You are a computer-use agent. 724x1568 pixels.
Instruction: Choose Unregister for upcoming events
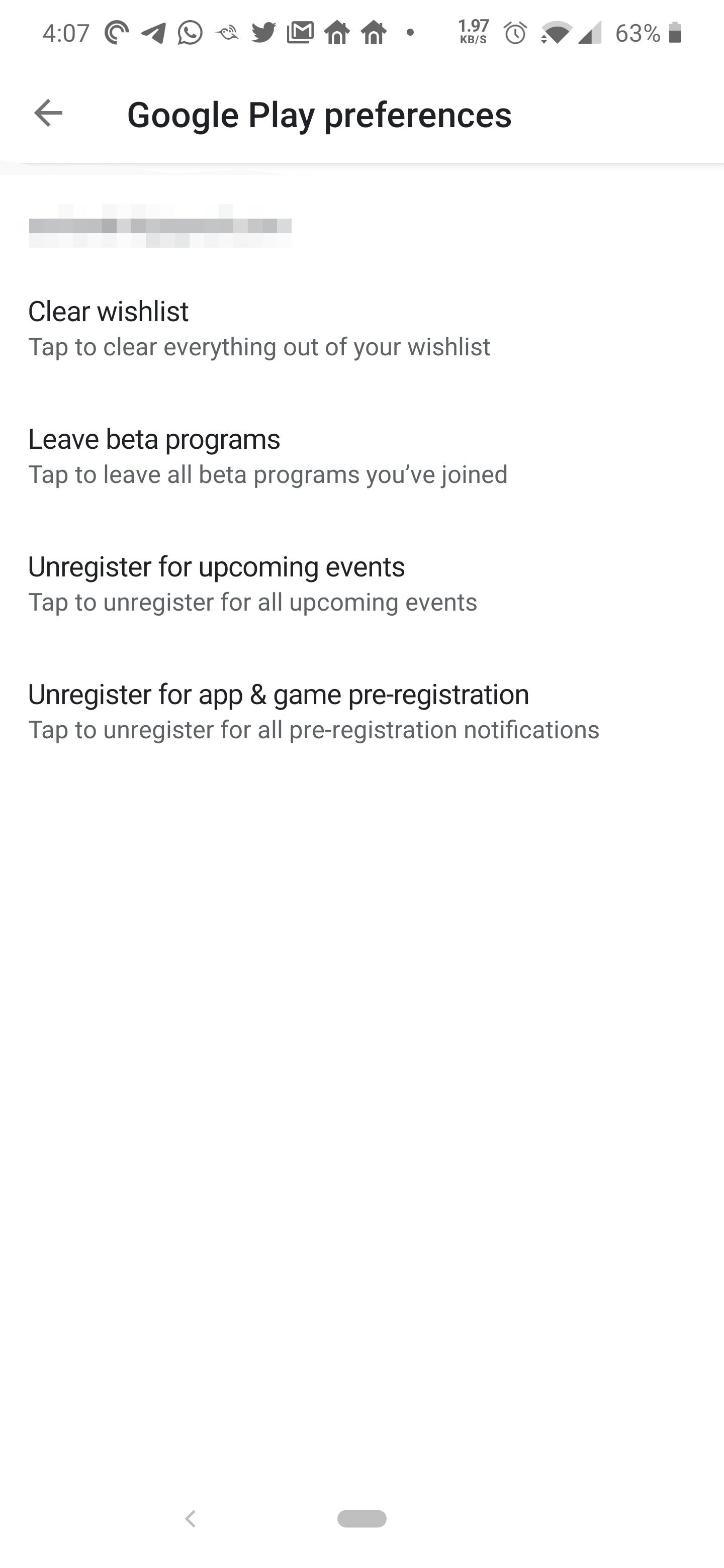pos(253,584)
